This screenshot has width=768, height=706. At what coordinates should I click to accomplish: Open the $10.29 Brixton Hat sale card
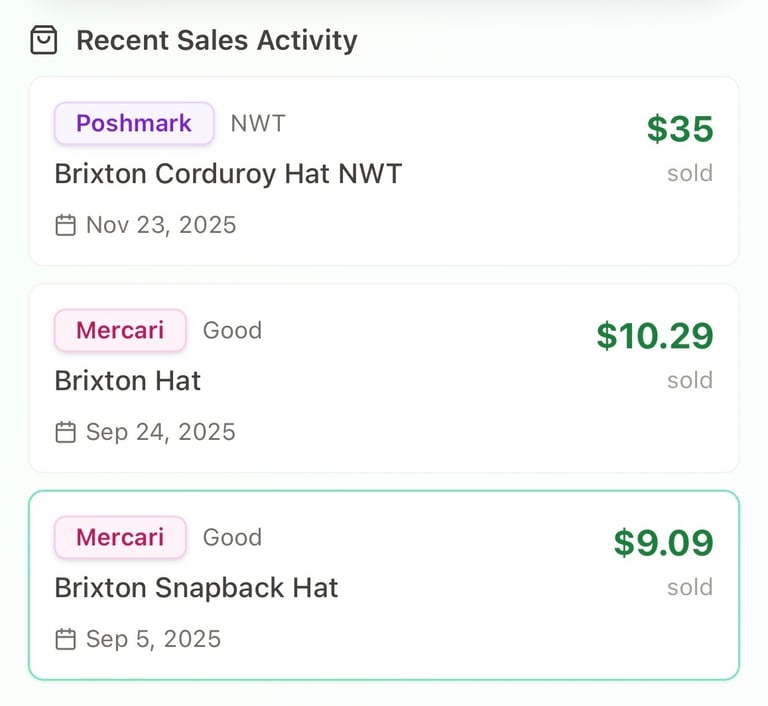click(x=384, y=379)
